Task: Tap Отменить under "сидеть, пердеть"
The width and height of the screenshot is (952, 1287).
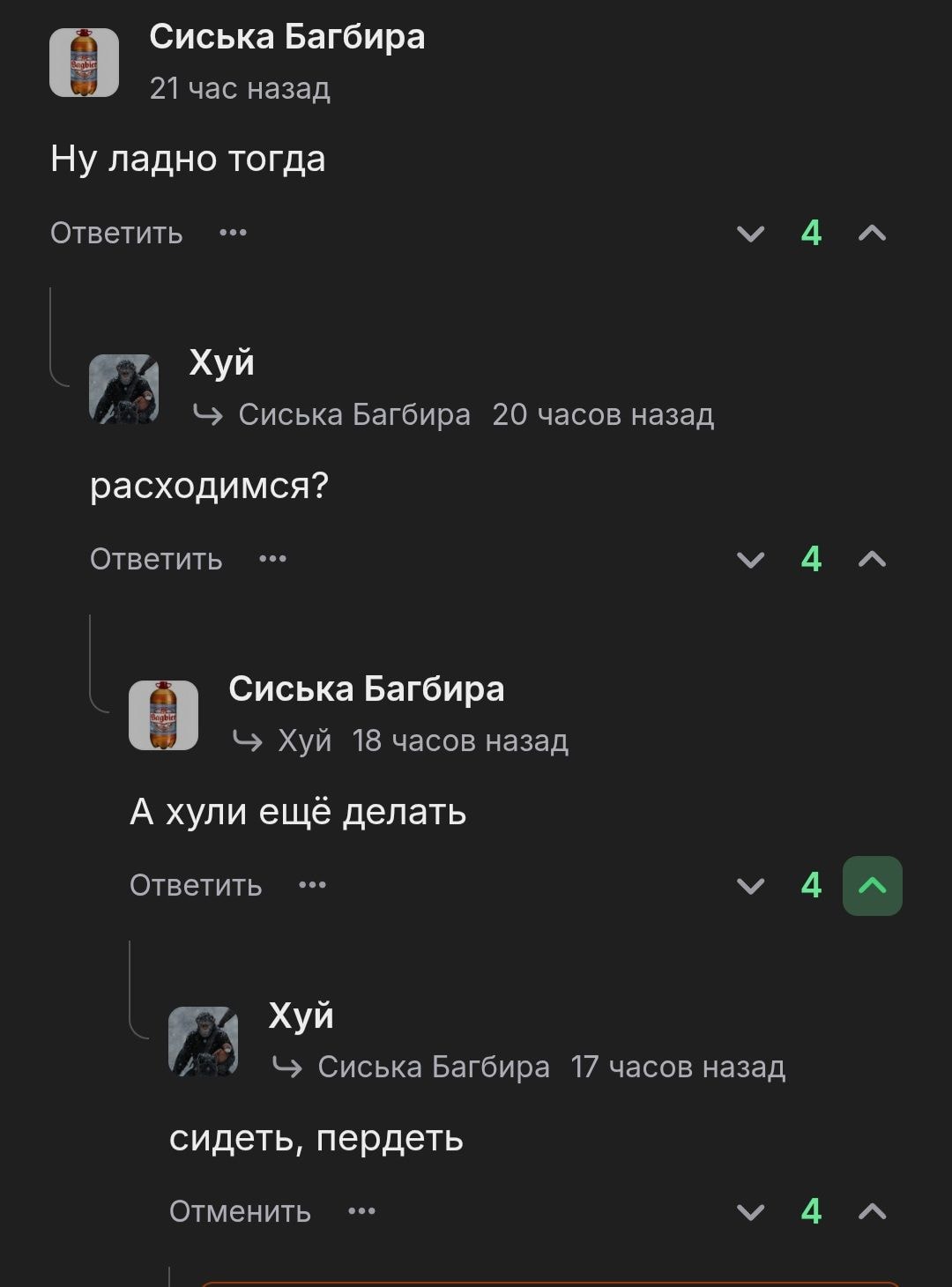Action: [240, 1211]
